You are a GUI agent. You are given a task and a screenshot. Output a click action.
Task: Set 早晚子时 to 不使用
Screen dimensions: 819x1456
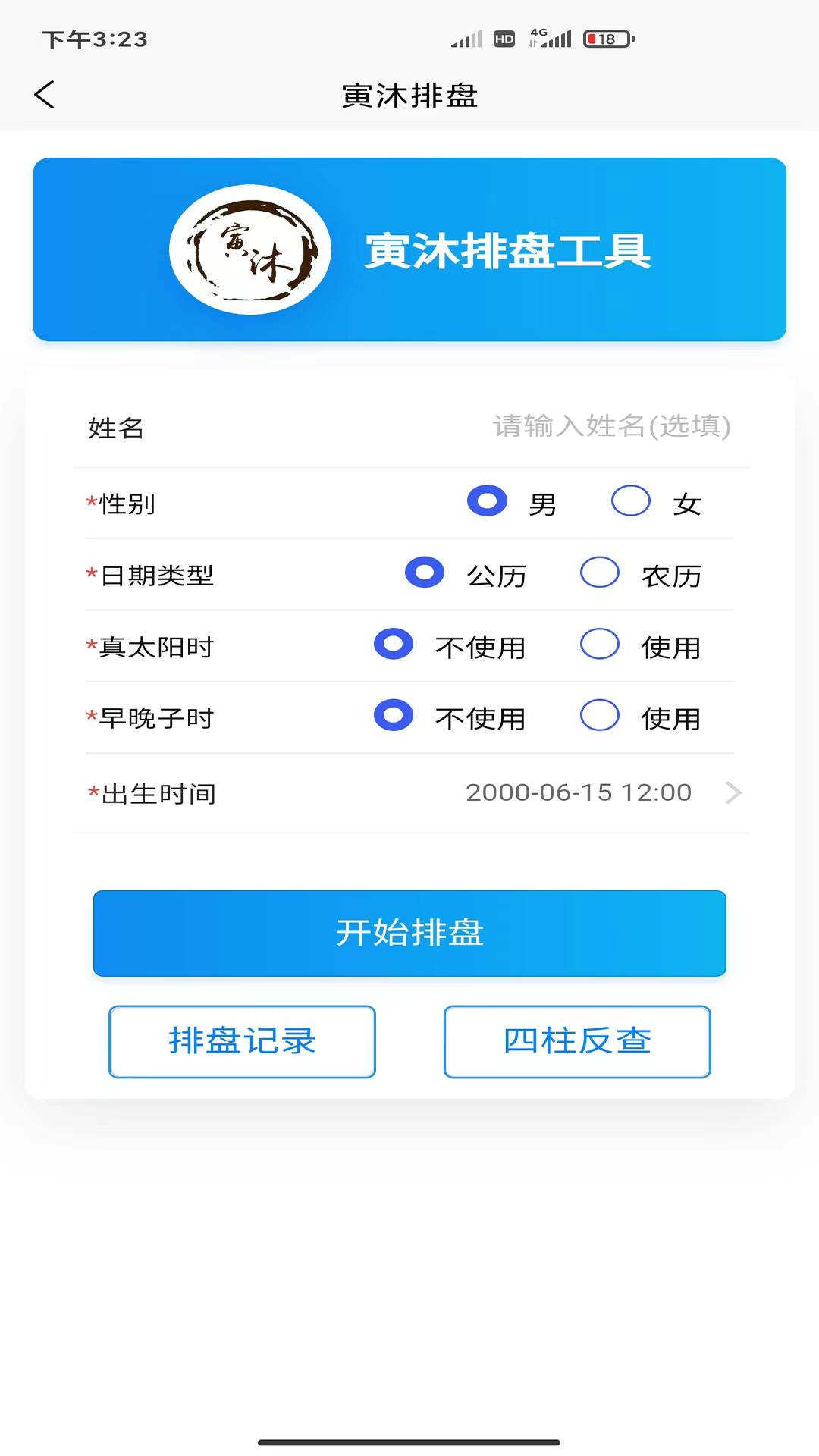[x=394, y=716]
